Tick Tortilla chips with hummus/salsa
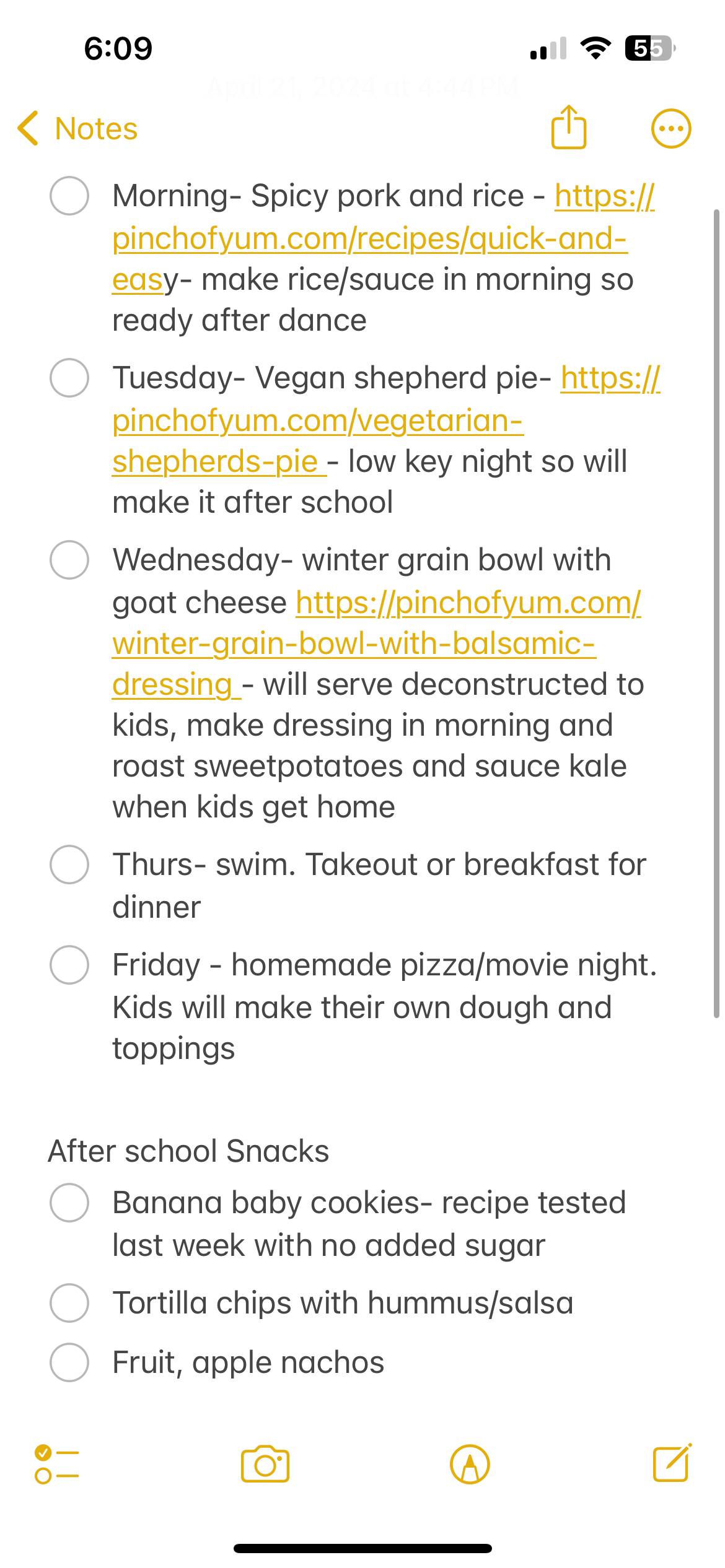 (69, 1303)
